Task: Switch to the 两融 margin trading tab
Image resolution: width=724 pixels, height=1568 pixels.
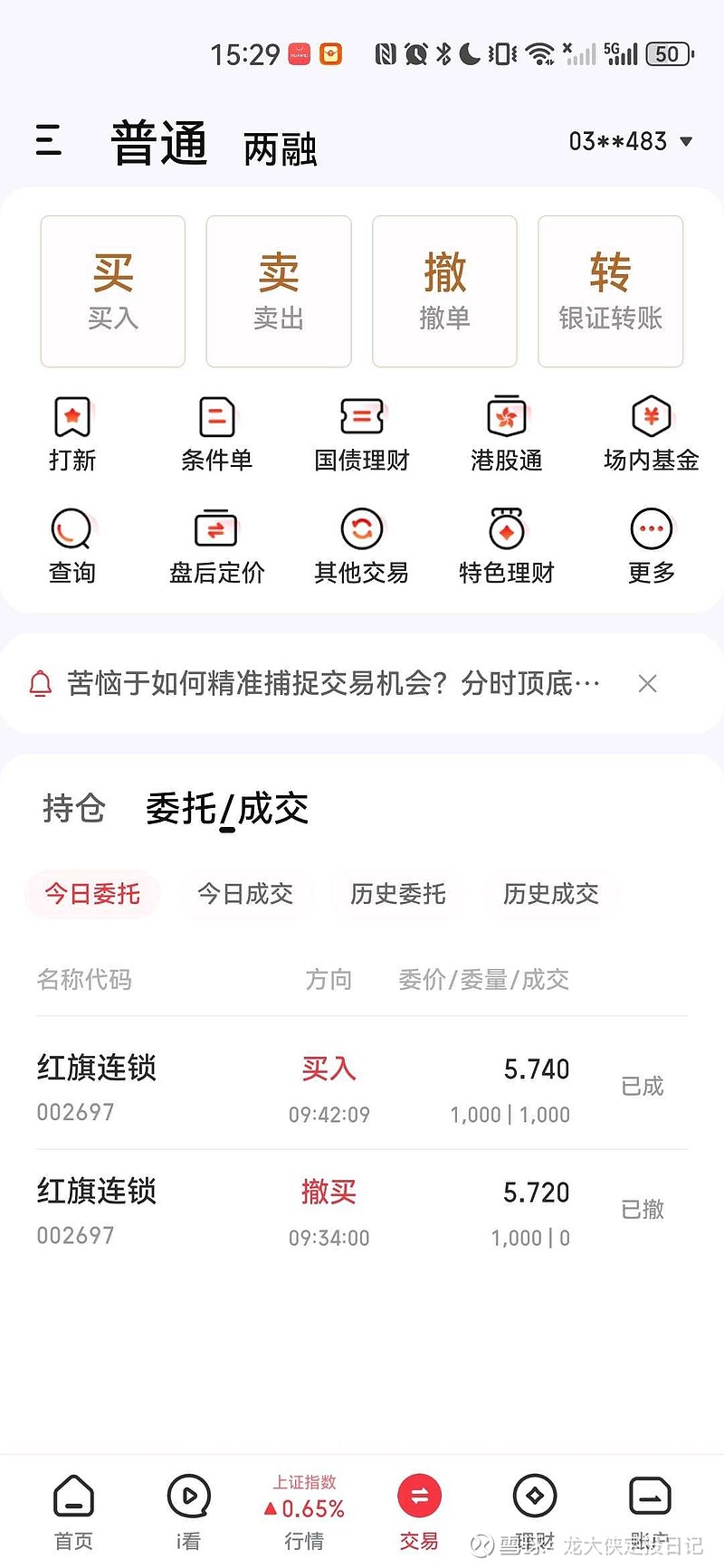Action: [279, 148]
